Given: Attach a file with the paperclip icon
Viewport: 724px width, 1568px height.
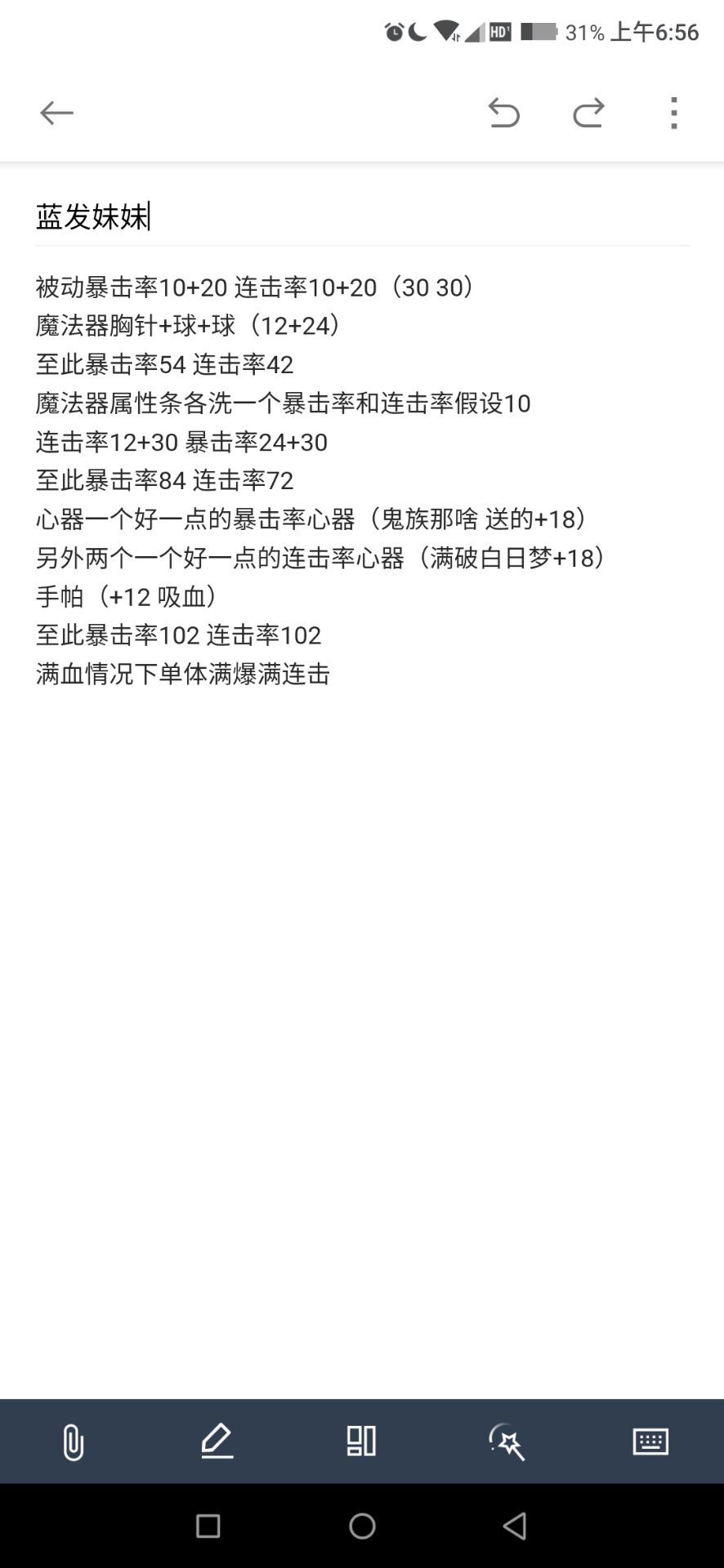Looking at the screenshot, I should (x=73, y=1441).
